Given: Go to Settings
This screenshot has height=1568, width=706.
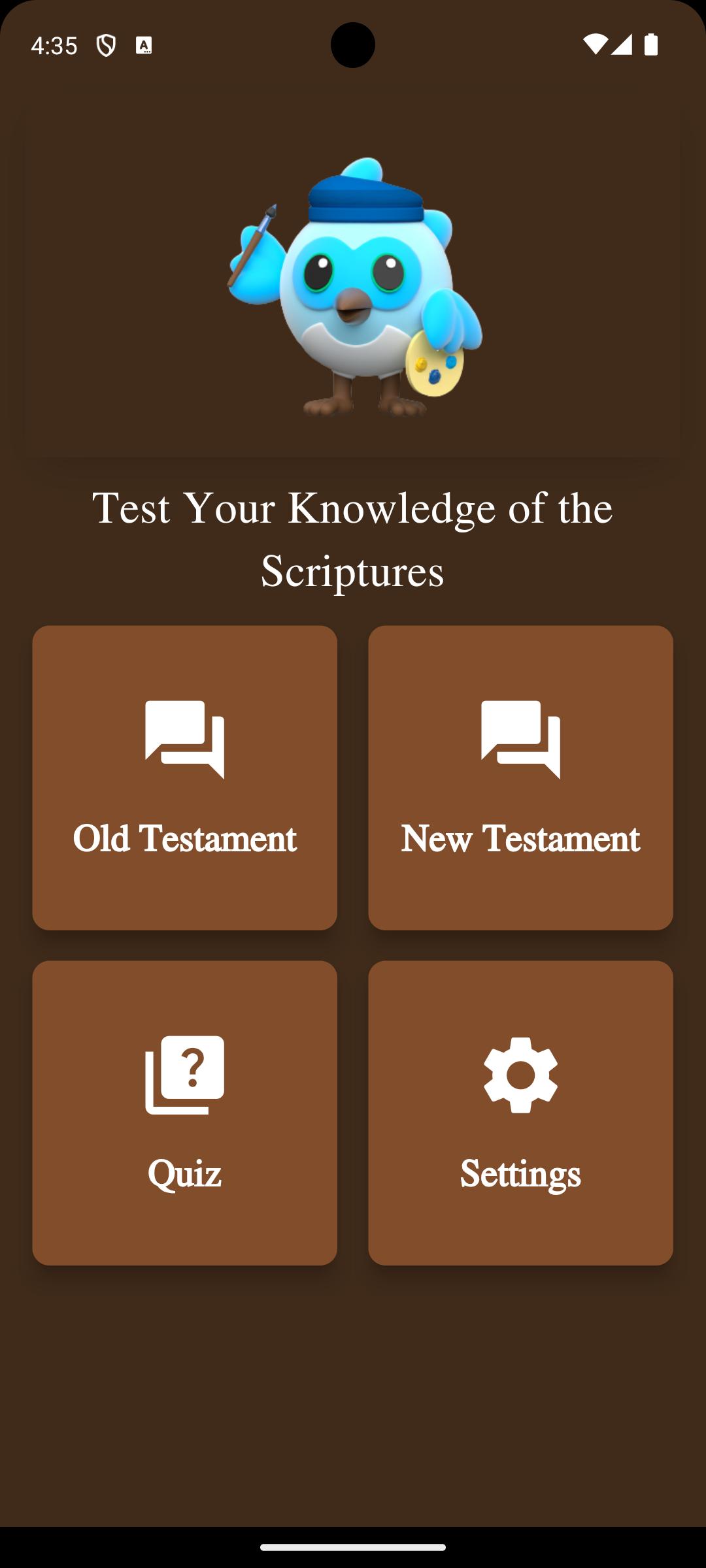Looking at the screenshot, I should pyautogui.click(x=520, y=1113).
